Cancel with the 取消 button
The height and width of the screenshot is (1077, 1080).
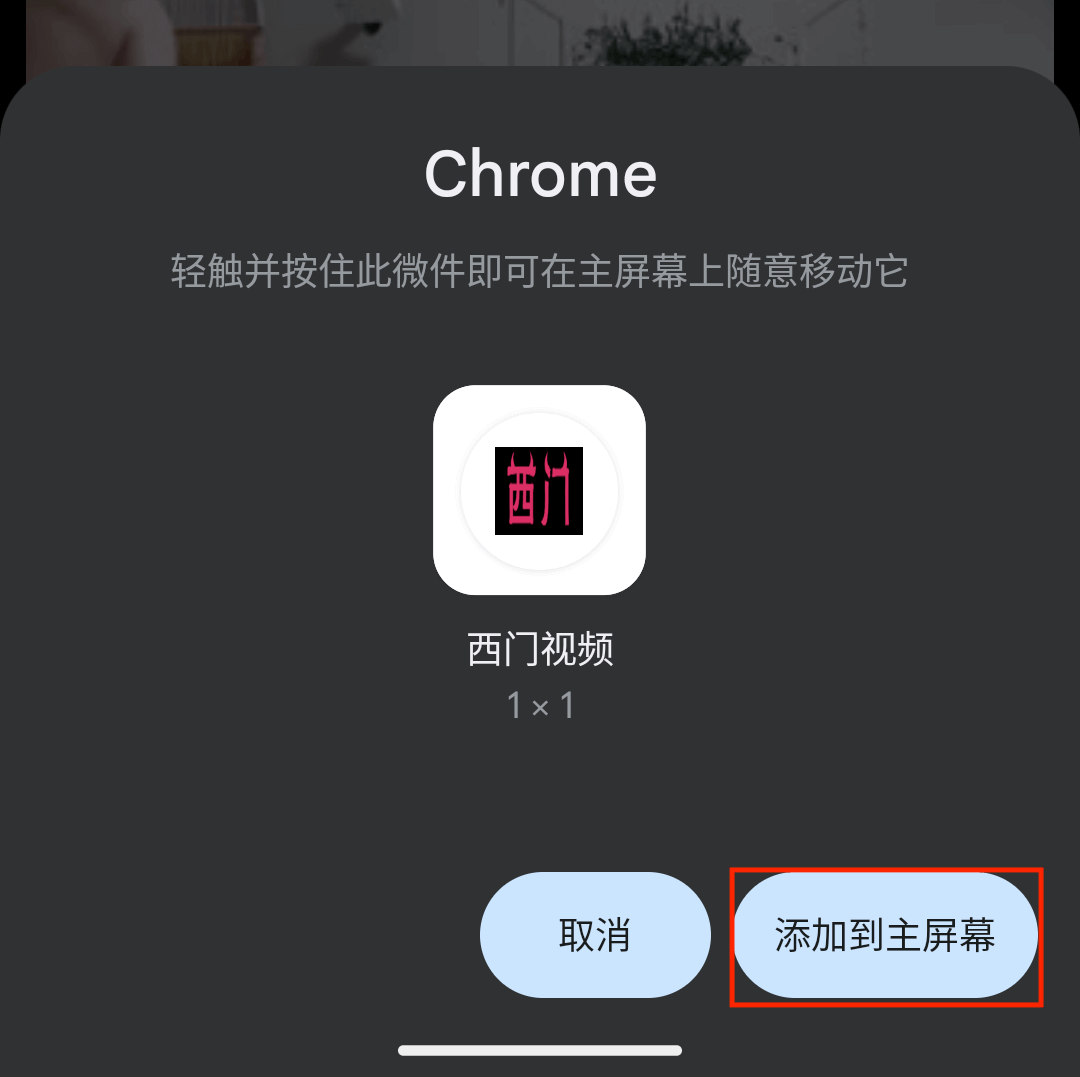coord(595,936)
